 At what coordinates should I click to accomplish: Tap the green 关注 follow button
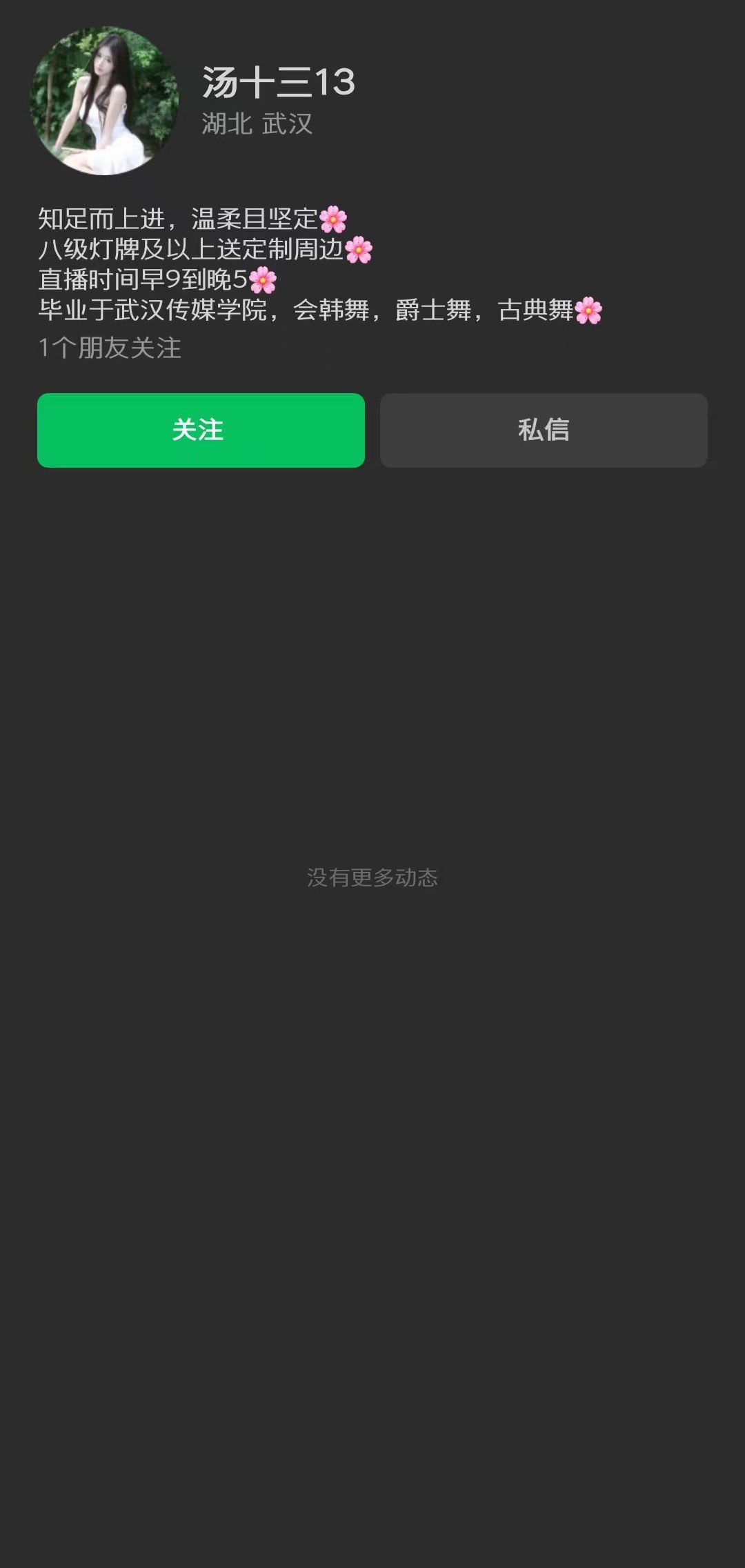coord(201,430)
